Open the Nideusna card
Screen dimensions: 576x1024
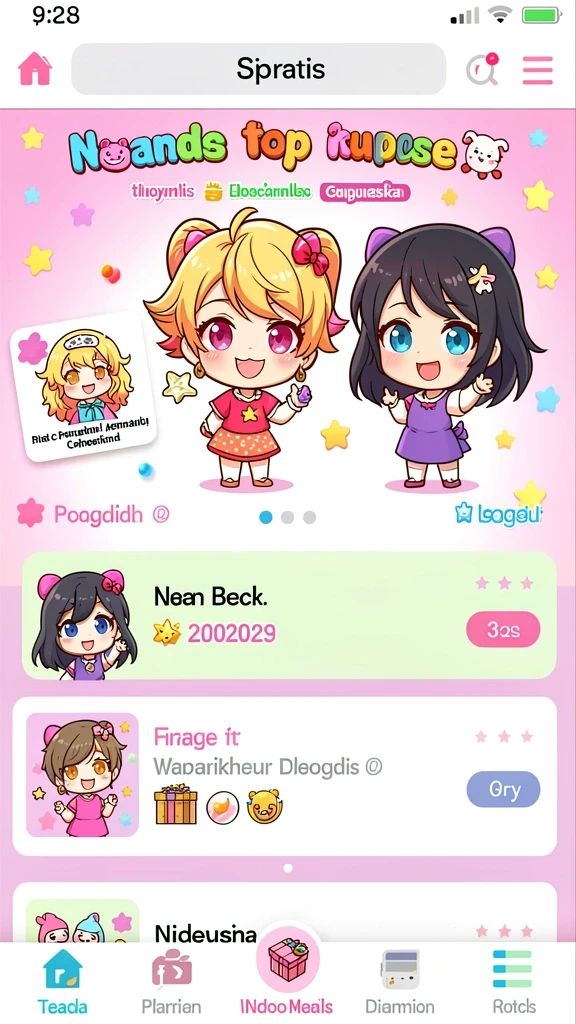pos(285,913)
